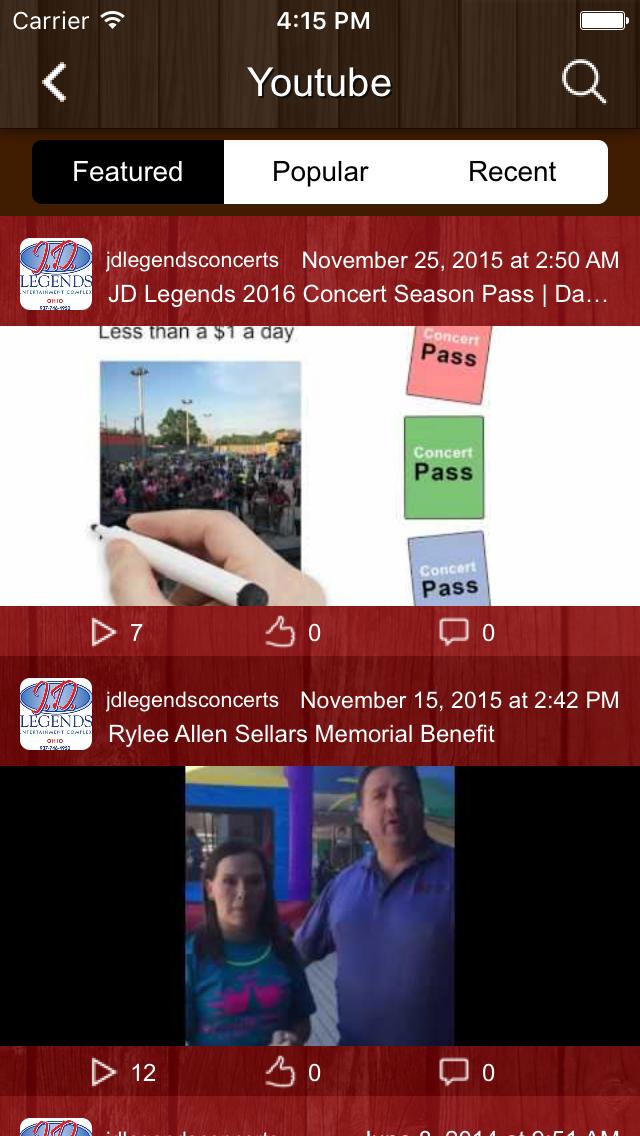Like the Rylee Allen Sellars Memorial video
640x1136 pixels.
[x=281, y=1072]
